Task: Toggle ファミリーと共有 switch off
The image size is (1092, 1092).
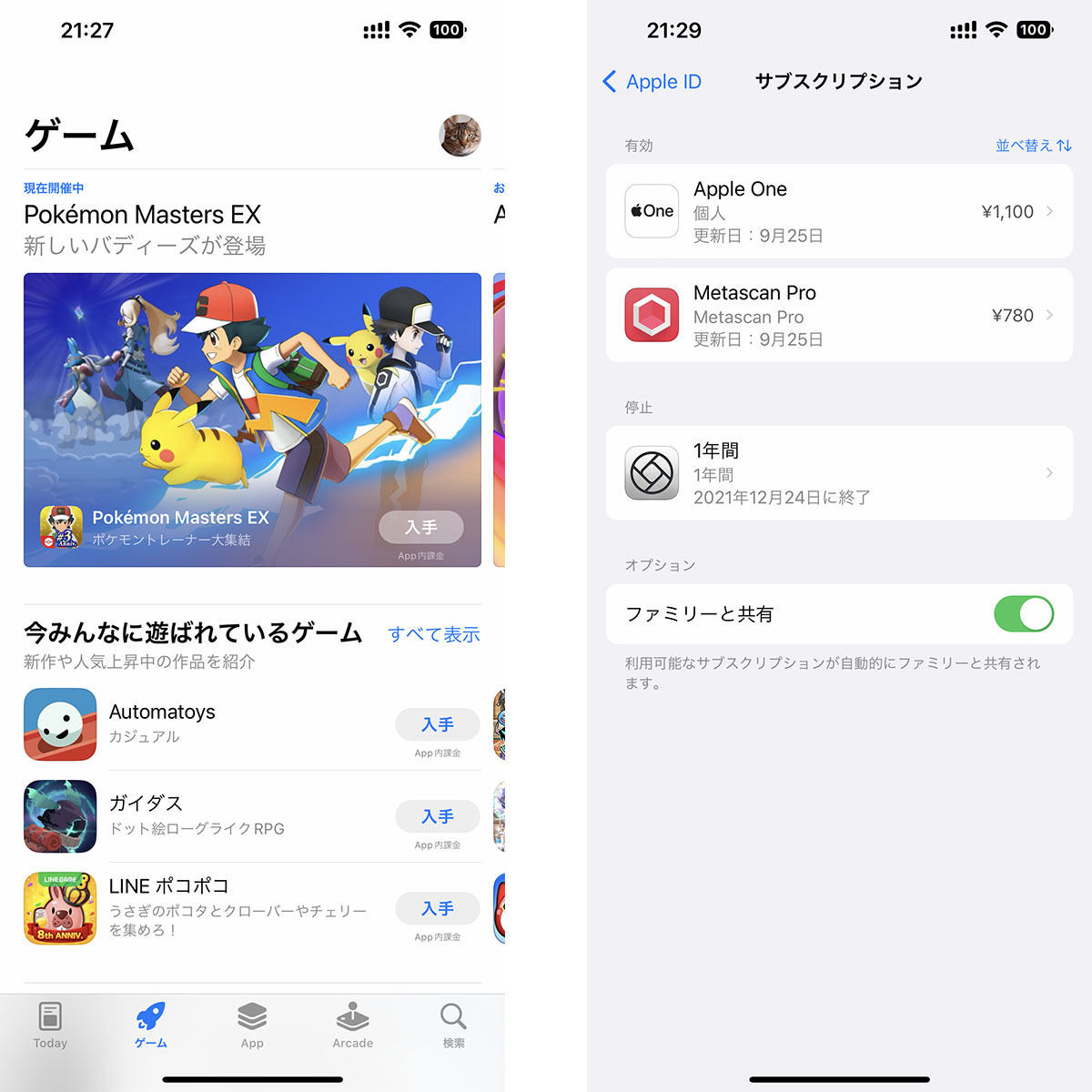Action: 1023,614
